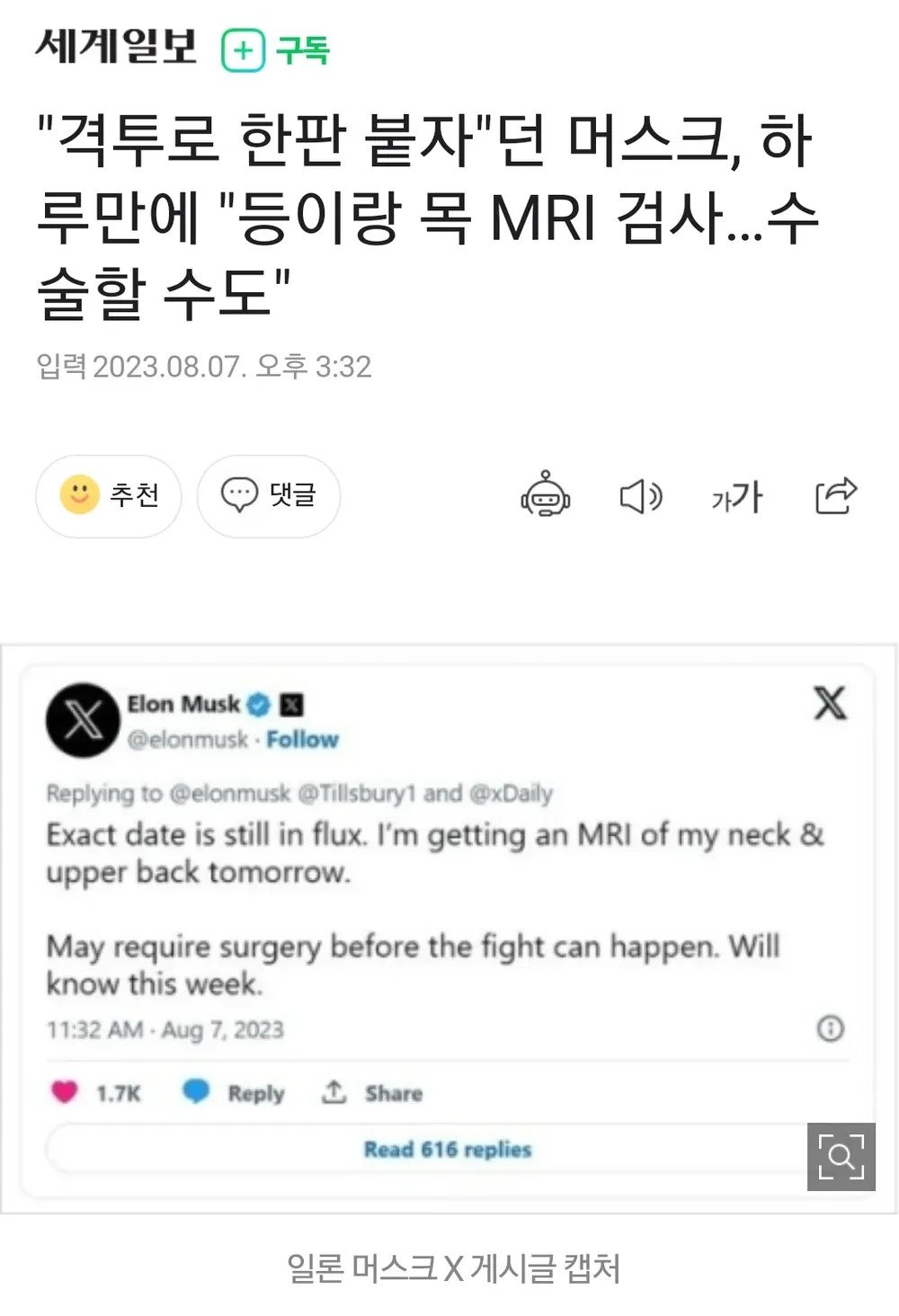Open the 댓글 comments

269,495
